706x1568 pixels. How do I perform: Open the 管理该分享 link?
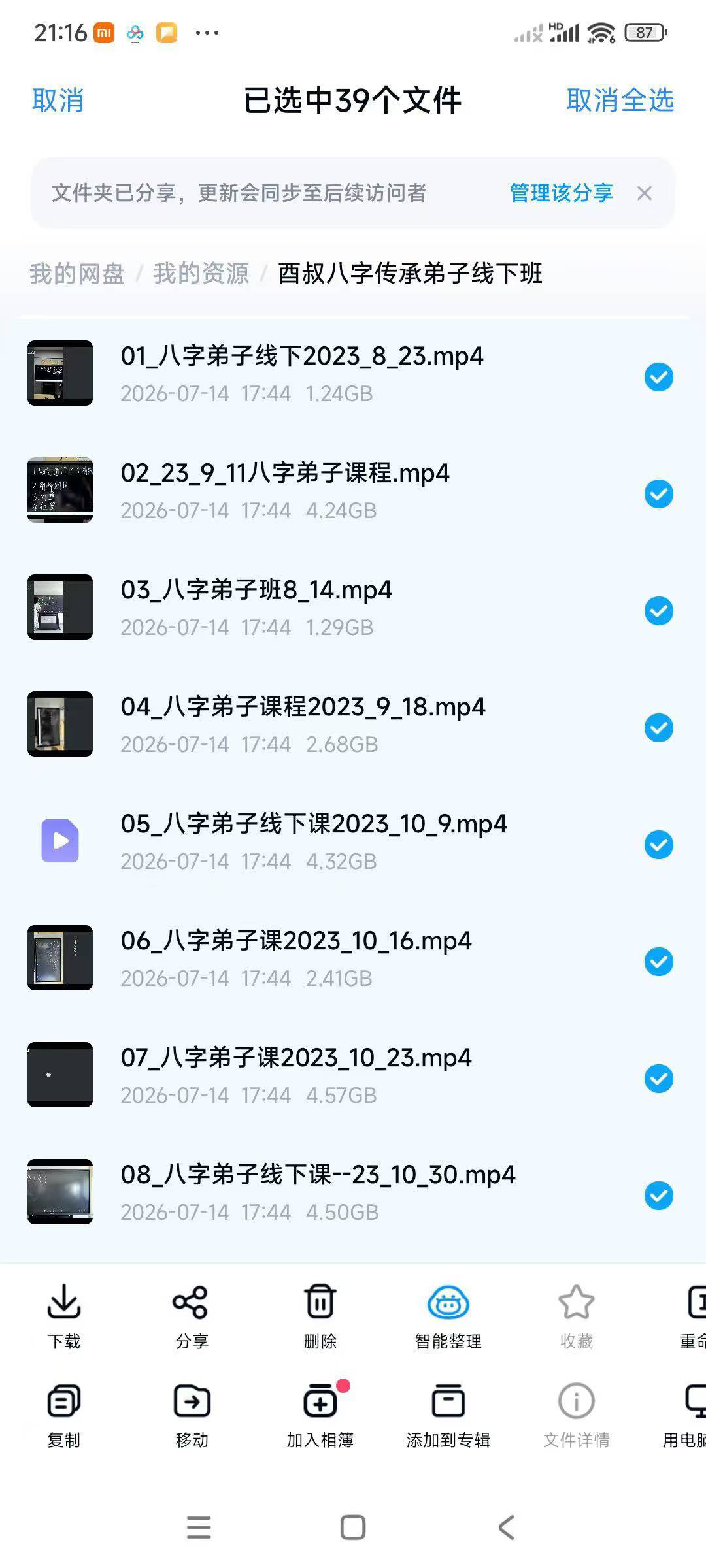click(x=561, y=193)
